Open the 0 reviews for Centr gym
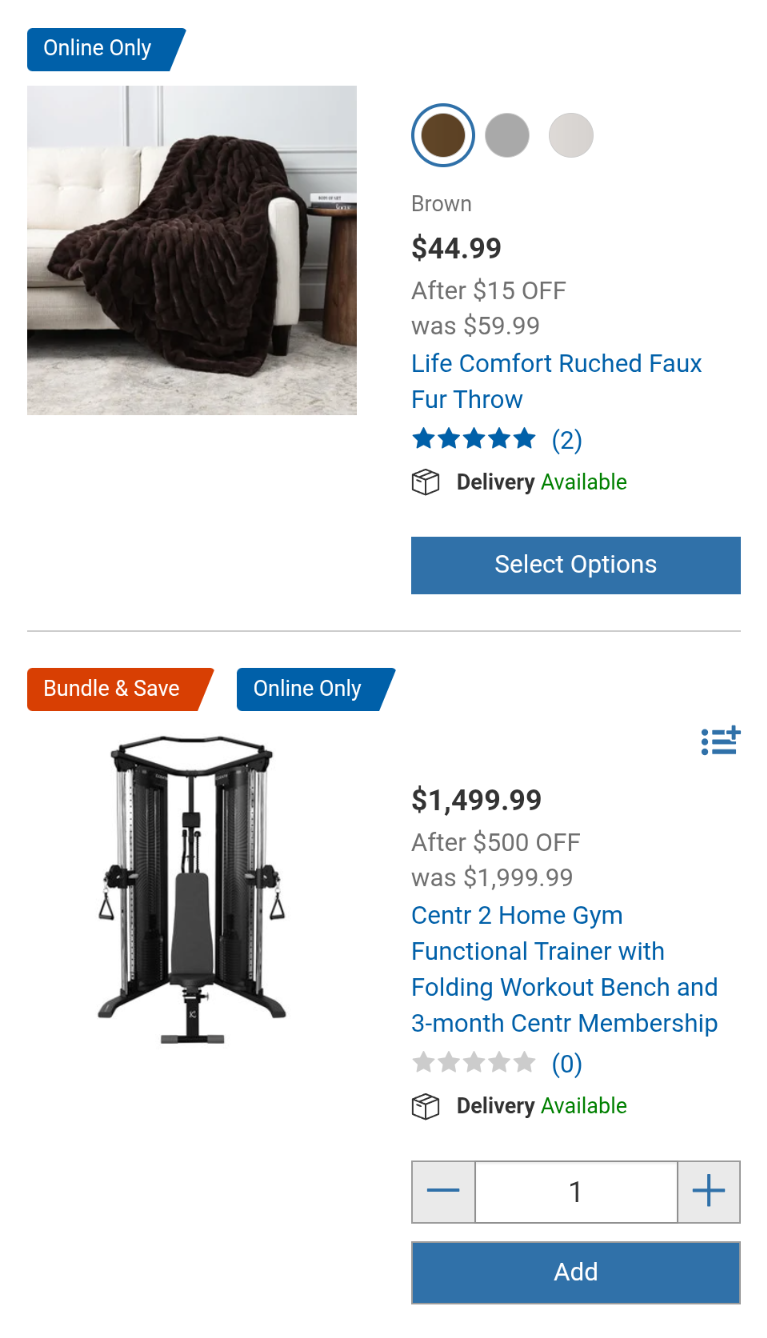 pyautogui.click(x=566, y=1064)
